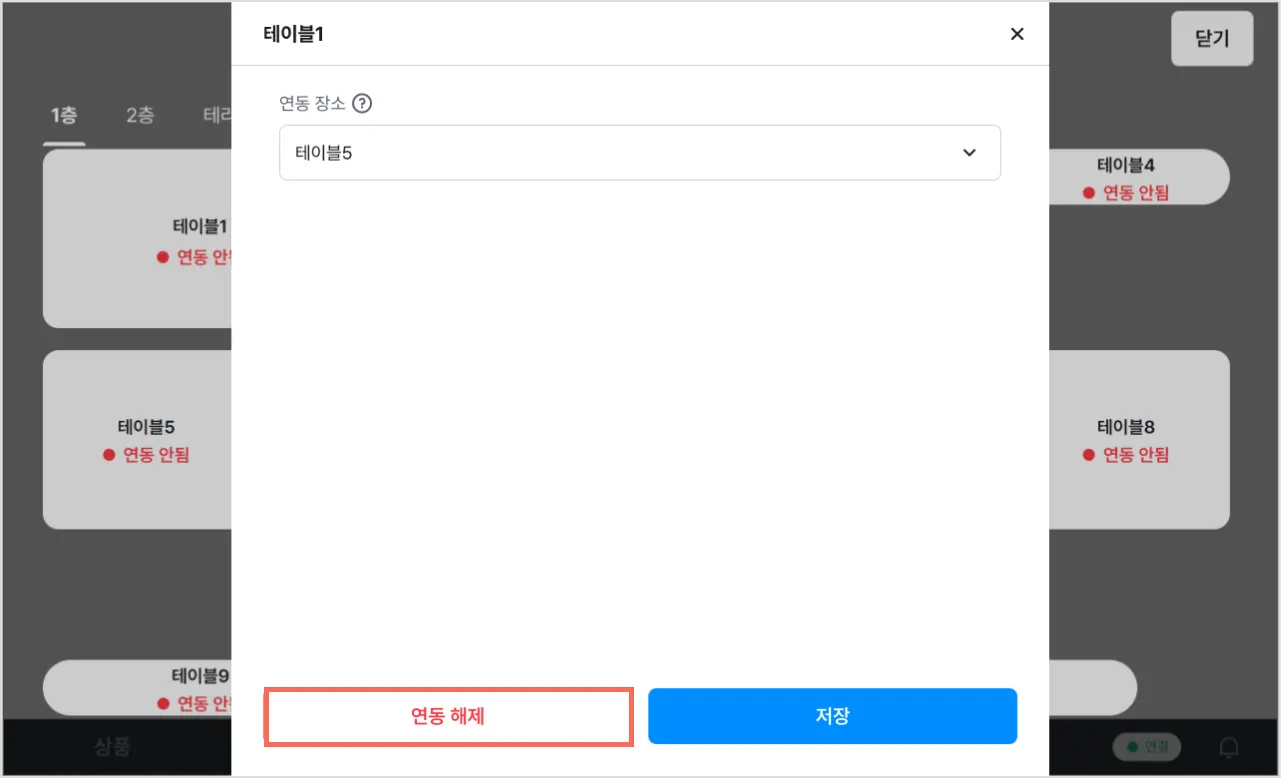Open the notifications bell
This screenshot has width=1281, height=778.
(x=1229, y=747)
